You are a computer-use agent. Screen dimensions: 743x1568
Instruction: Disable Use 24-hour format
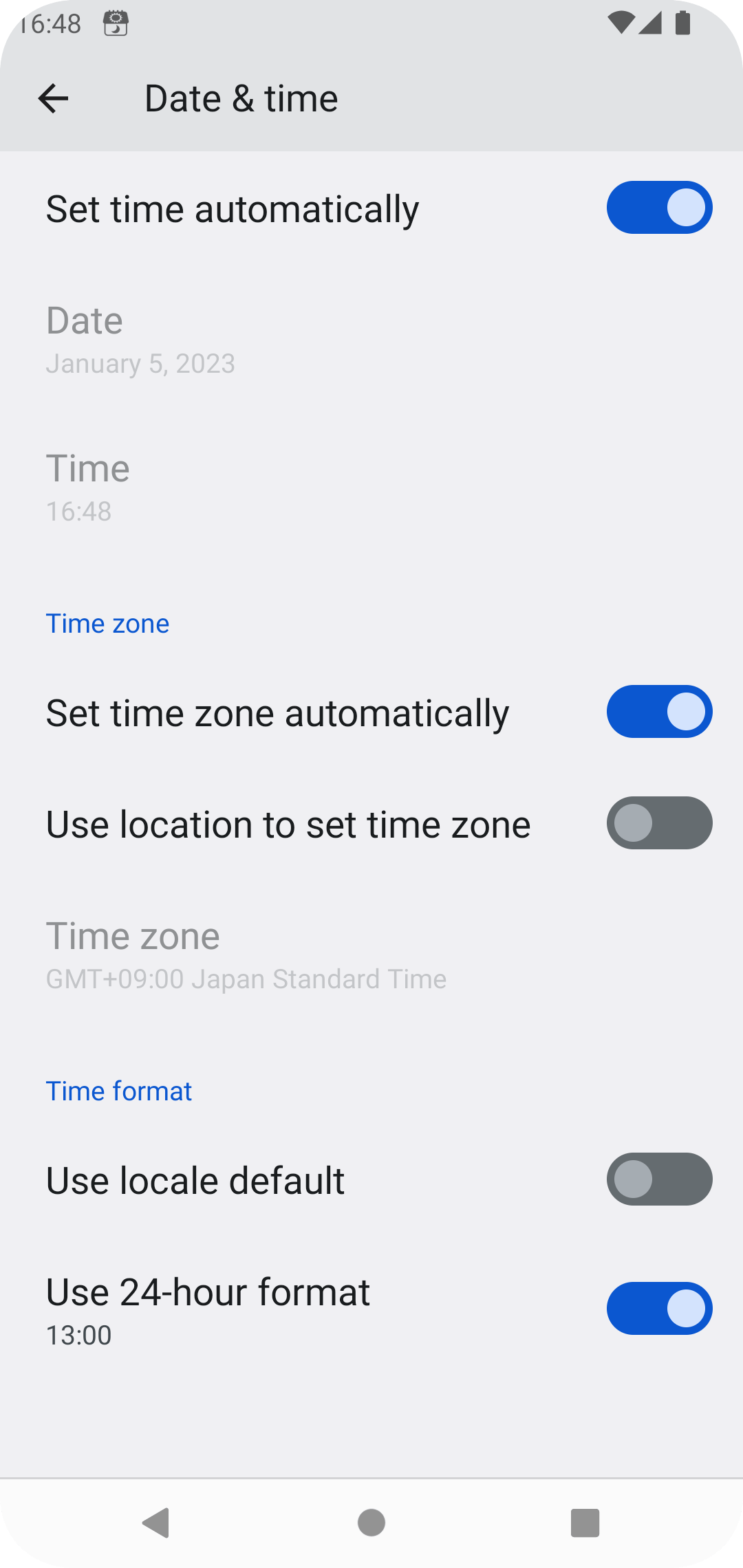658,1308
